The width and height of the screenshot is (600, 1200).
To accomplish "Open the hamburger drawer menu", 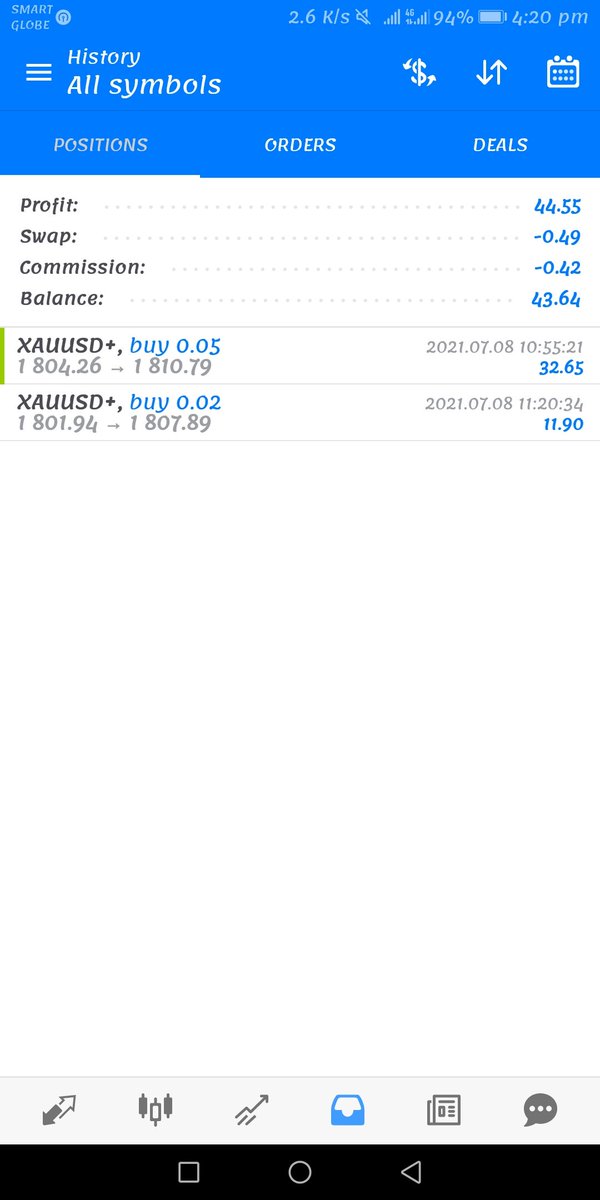I will coord(38,72).
